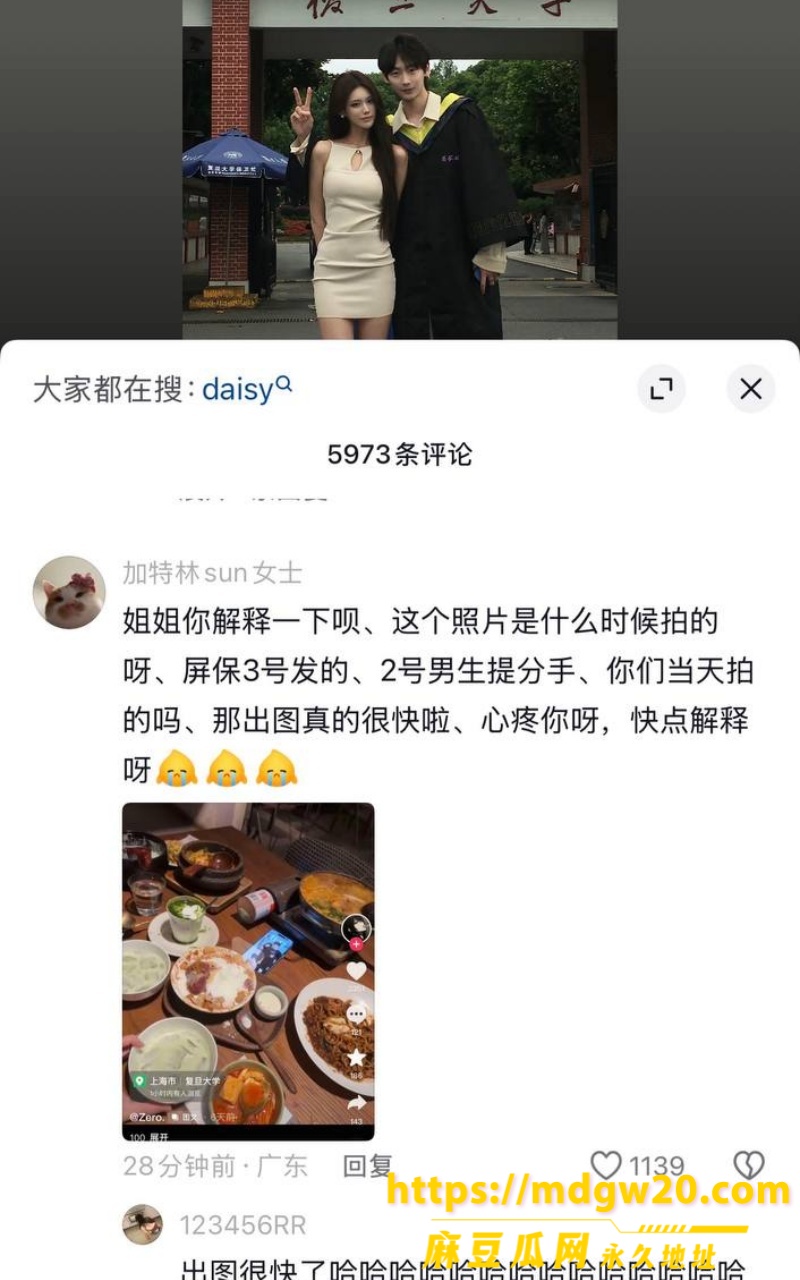Tap the username 123456RR
This screenshot has height=1280, width=800.
(243, 1225)
